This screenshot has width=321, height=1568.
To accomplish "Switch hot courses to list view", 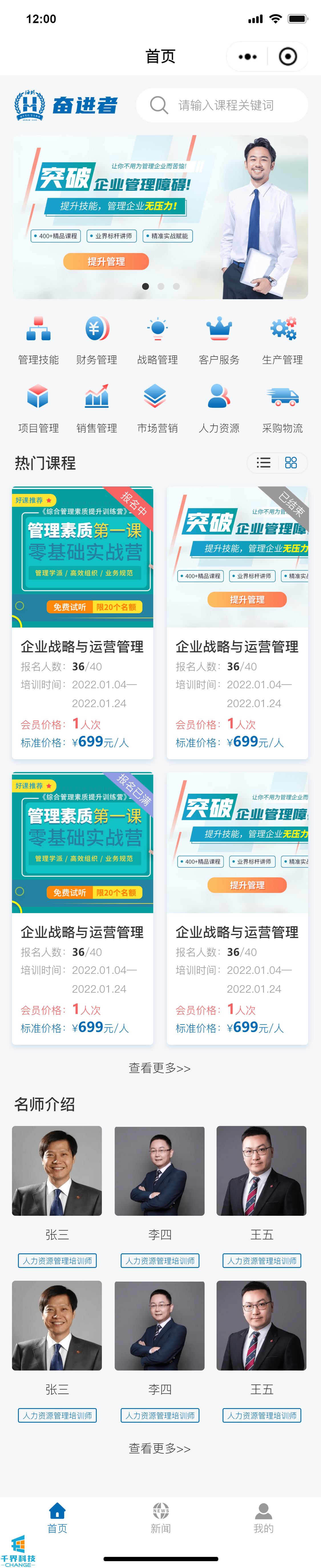I will click(x=263, y=463).
